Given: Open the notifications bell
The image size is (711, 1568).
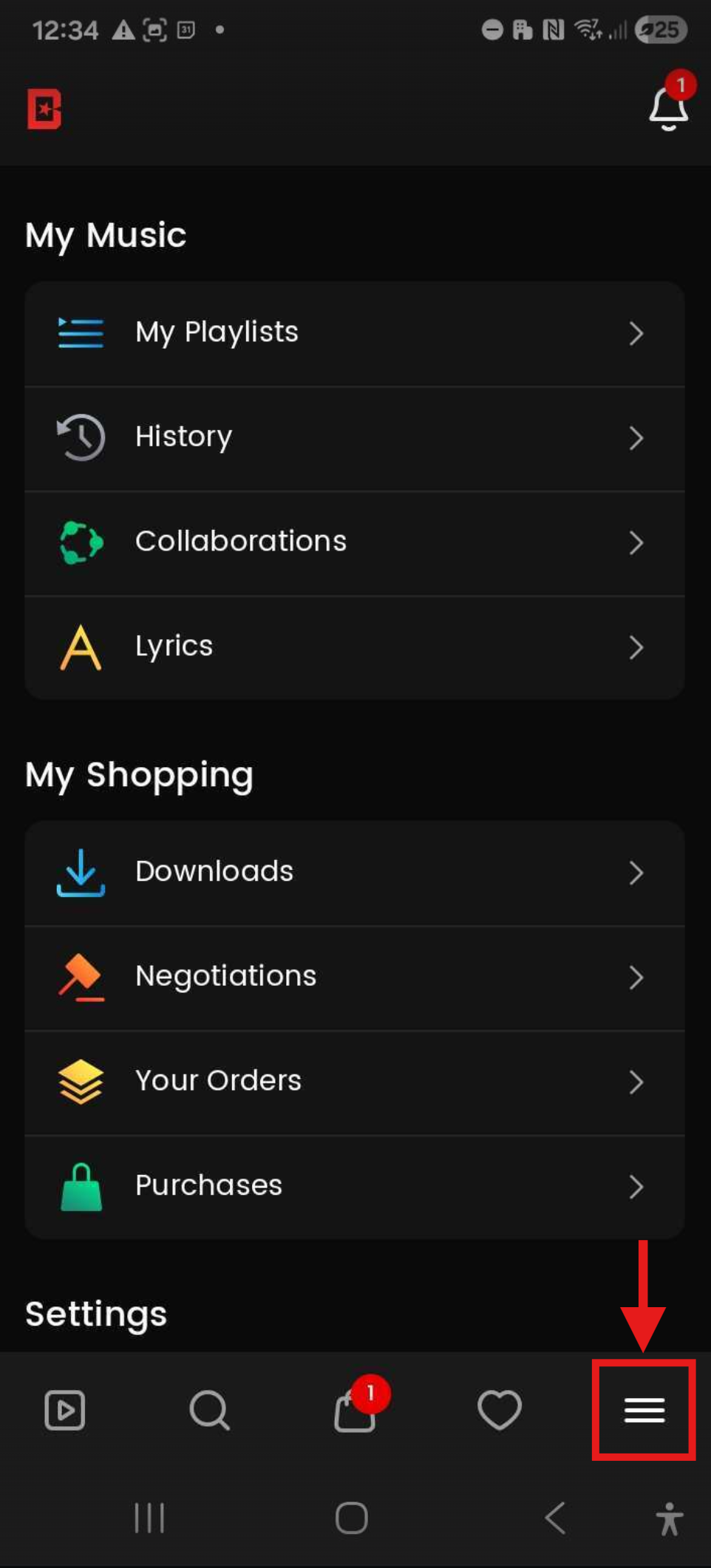Looking at the screenshot, I should point(668,109).
